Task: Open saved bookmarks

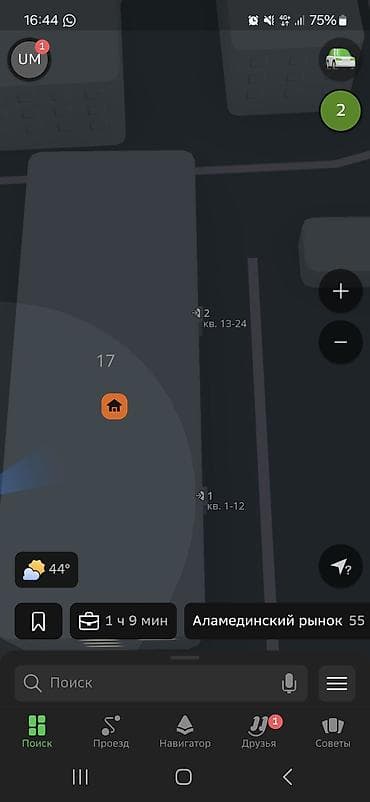Action: click(x=38, y=621)
